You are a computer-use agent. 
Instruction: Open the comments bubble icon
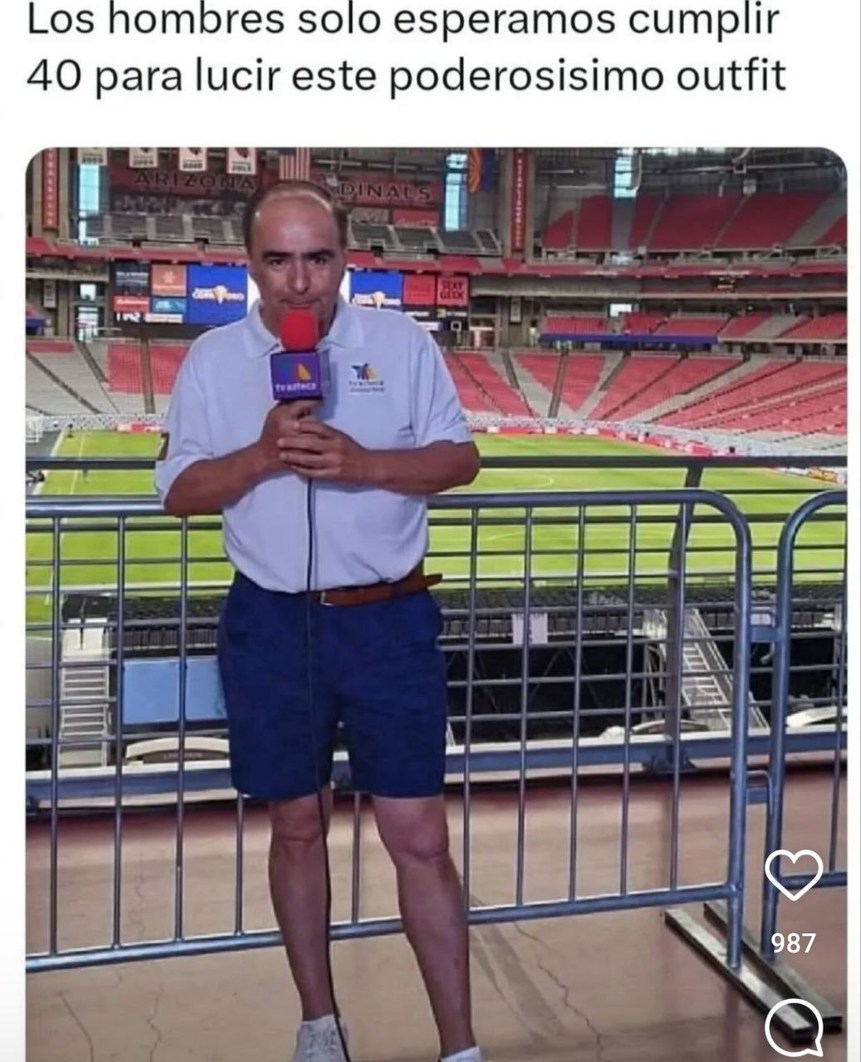pyautogui.click(x=793, y=1030)
